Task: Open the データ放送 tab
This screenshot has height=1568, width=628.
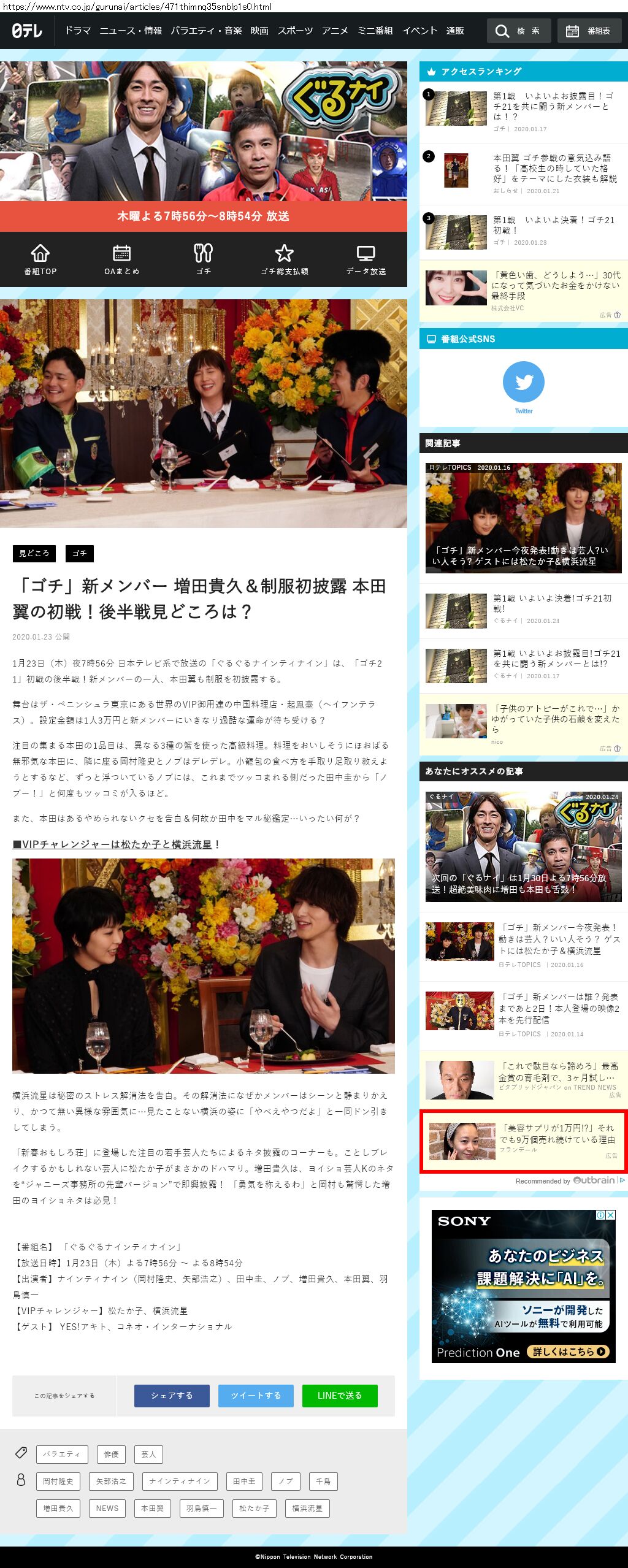Action: [x=366, y=259]
